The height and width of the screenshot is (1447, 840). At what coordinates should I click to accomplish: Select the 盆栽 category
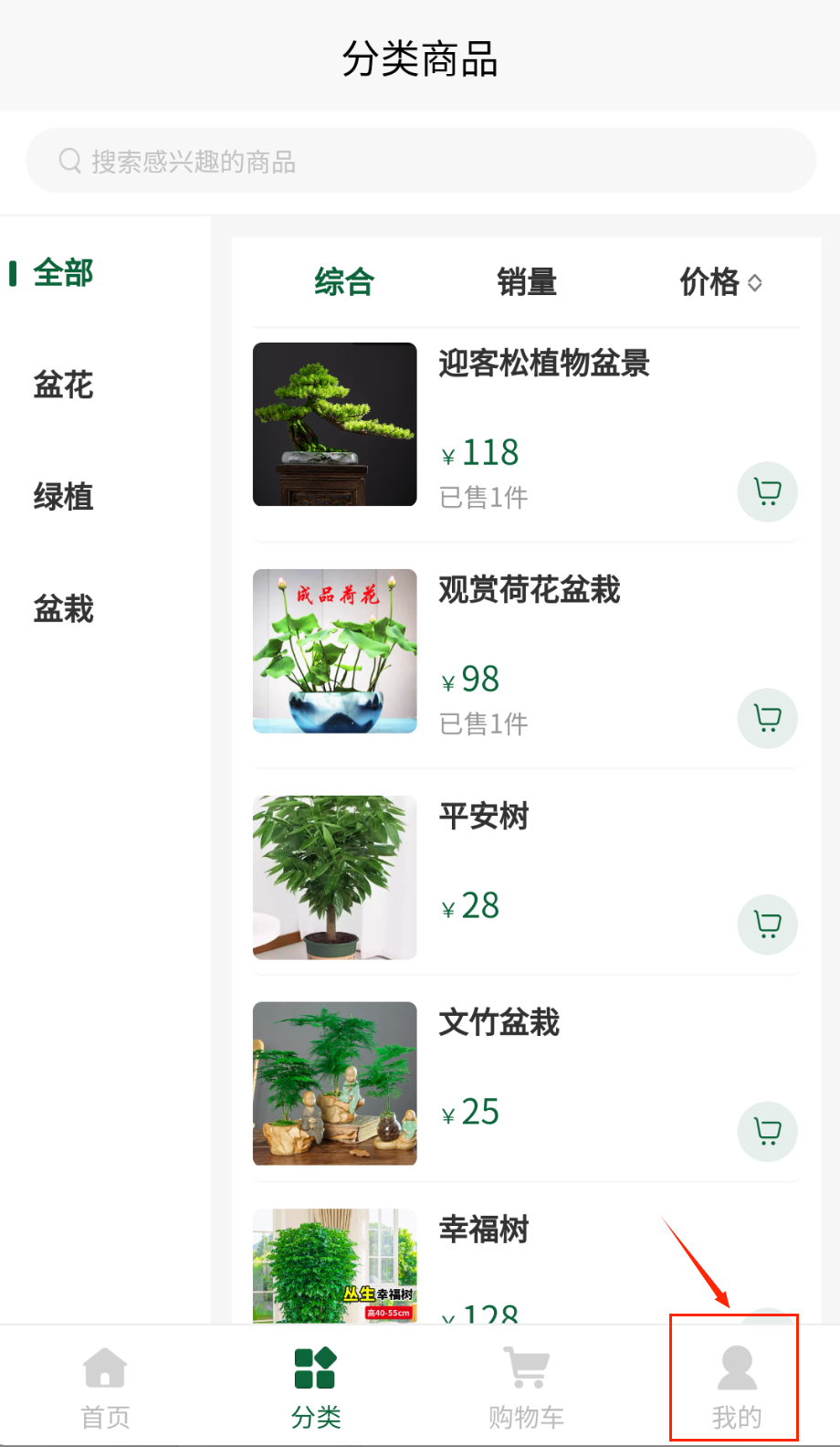point(64,608)
